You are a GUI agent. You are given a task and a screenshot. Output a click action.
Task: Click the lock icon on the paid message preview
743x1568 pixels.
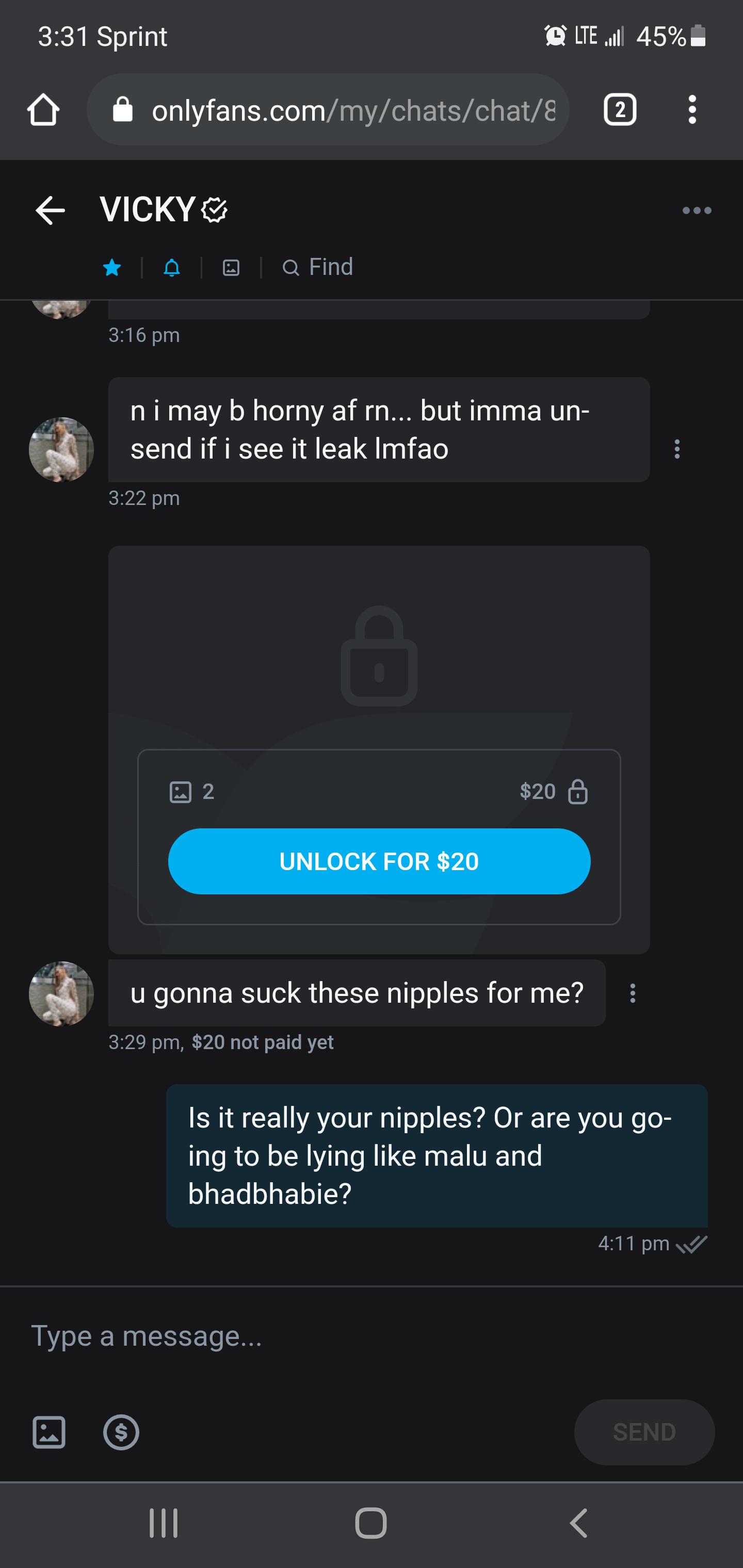click(577, 791)
